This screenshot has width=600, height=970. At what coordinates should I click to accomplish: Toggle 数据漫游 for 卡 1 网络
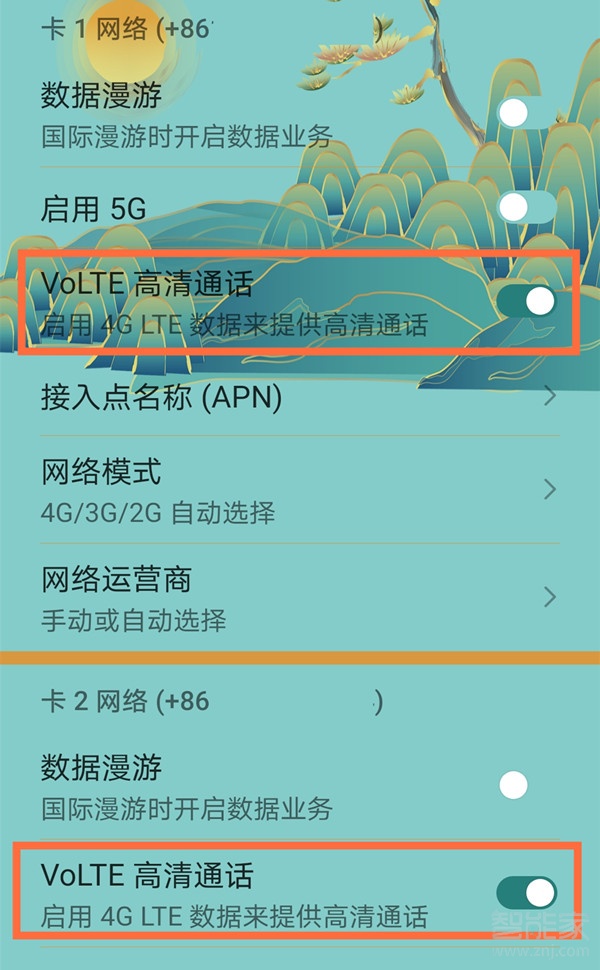tap(525, 113)
